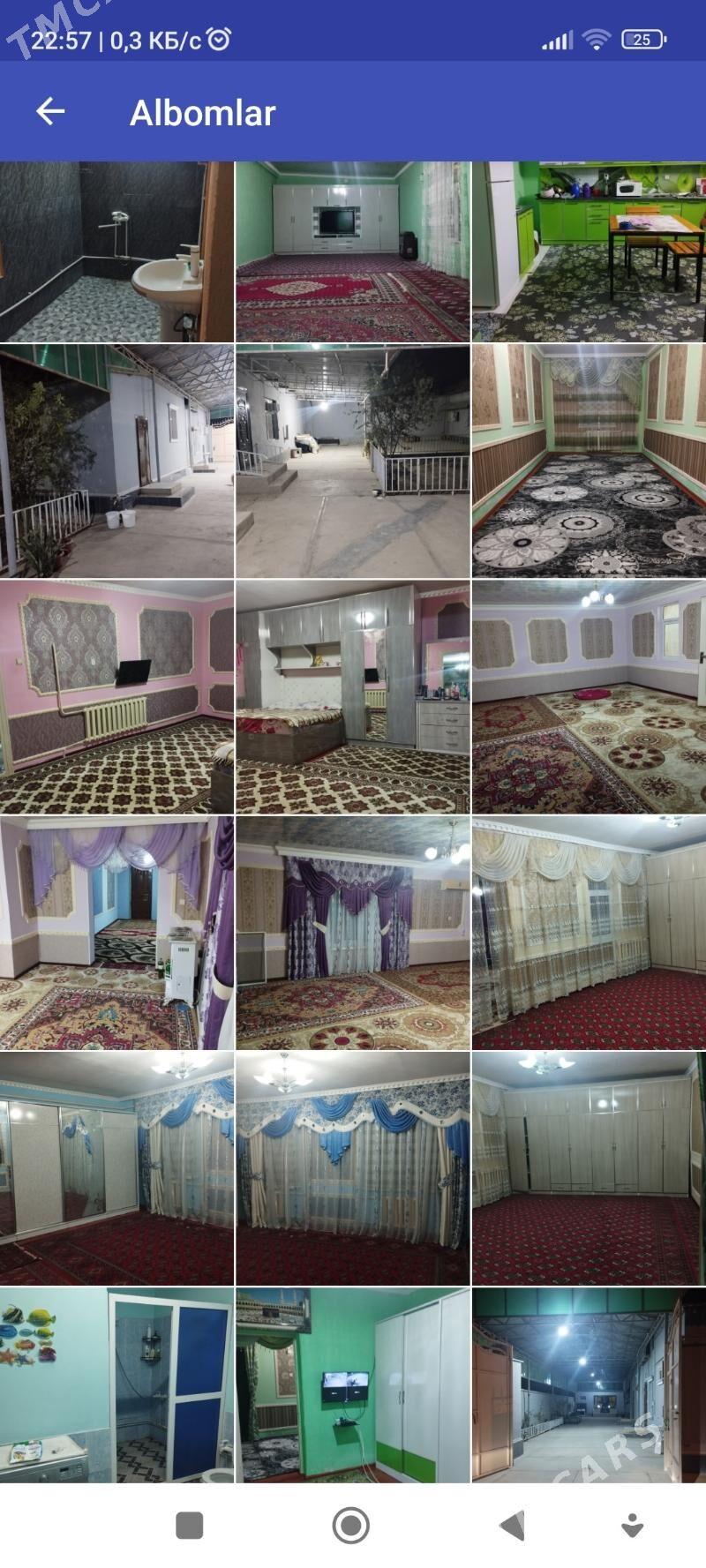Viewport: 706px width, 1568px height.
Task: Open the pink room with radiator photo
Action: coord(116,696)
